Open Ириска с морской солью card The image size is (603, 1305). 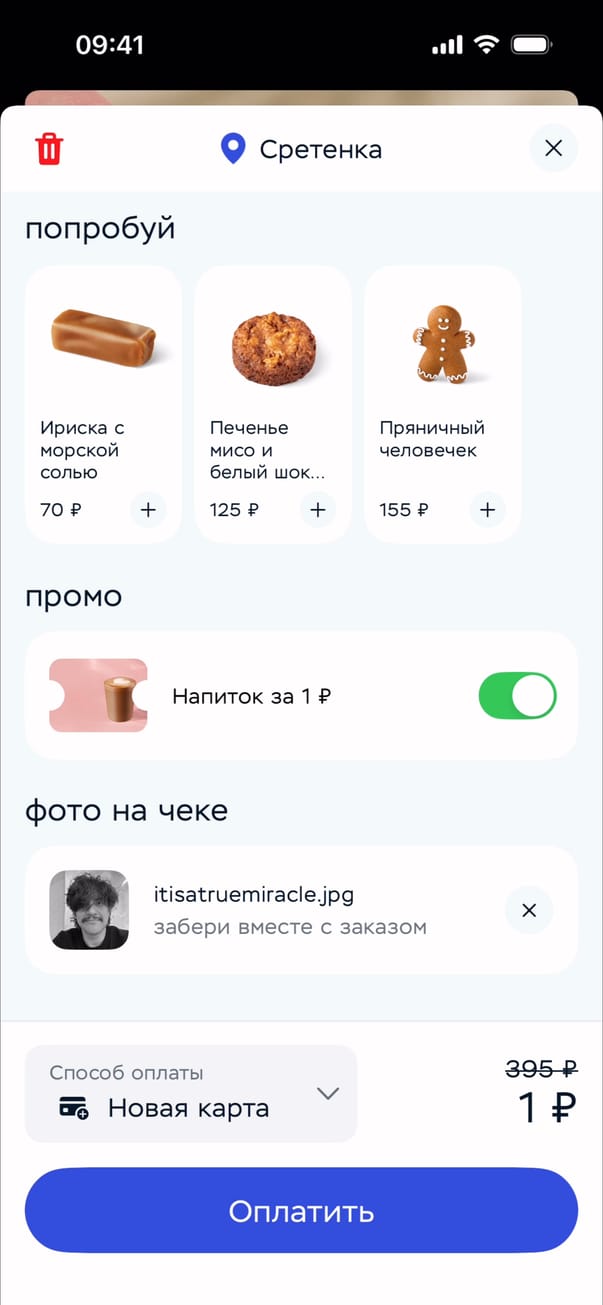[x=103, y=380]
